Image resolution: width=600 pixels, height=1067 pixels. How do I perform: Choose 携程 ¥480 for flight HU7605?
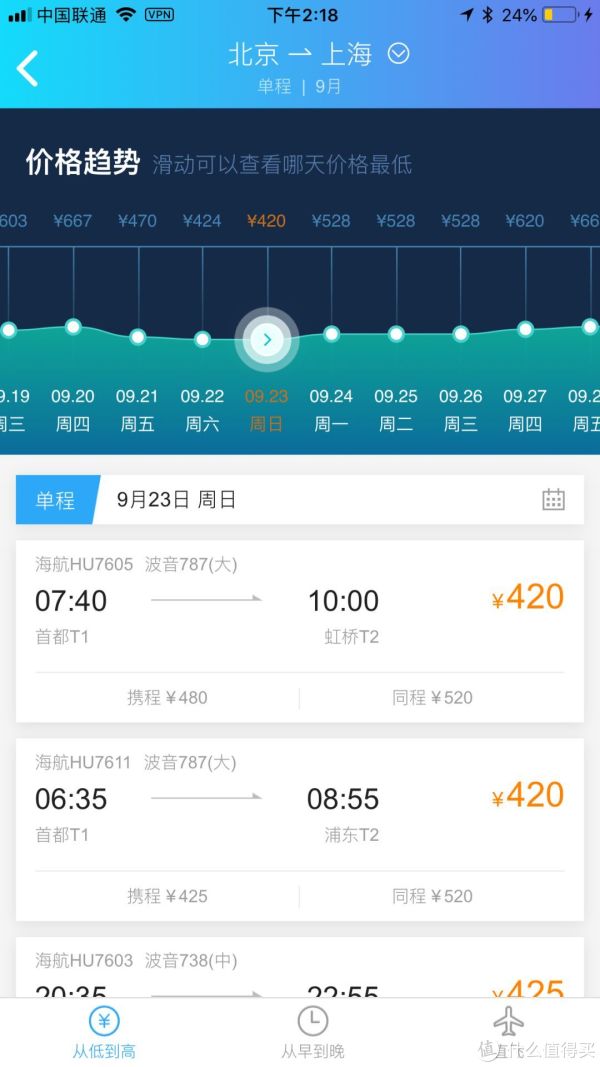point(167,697)
